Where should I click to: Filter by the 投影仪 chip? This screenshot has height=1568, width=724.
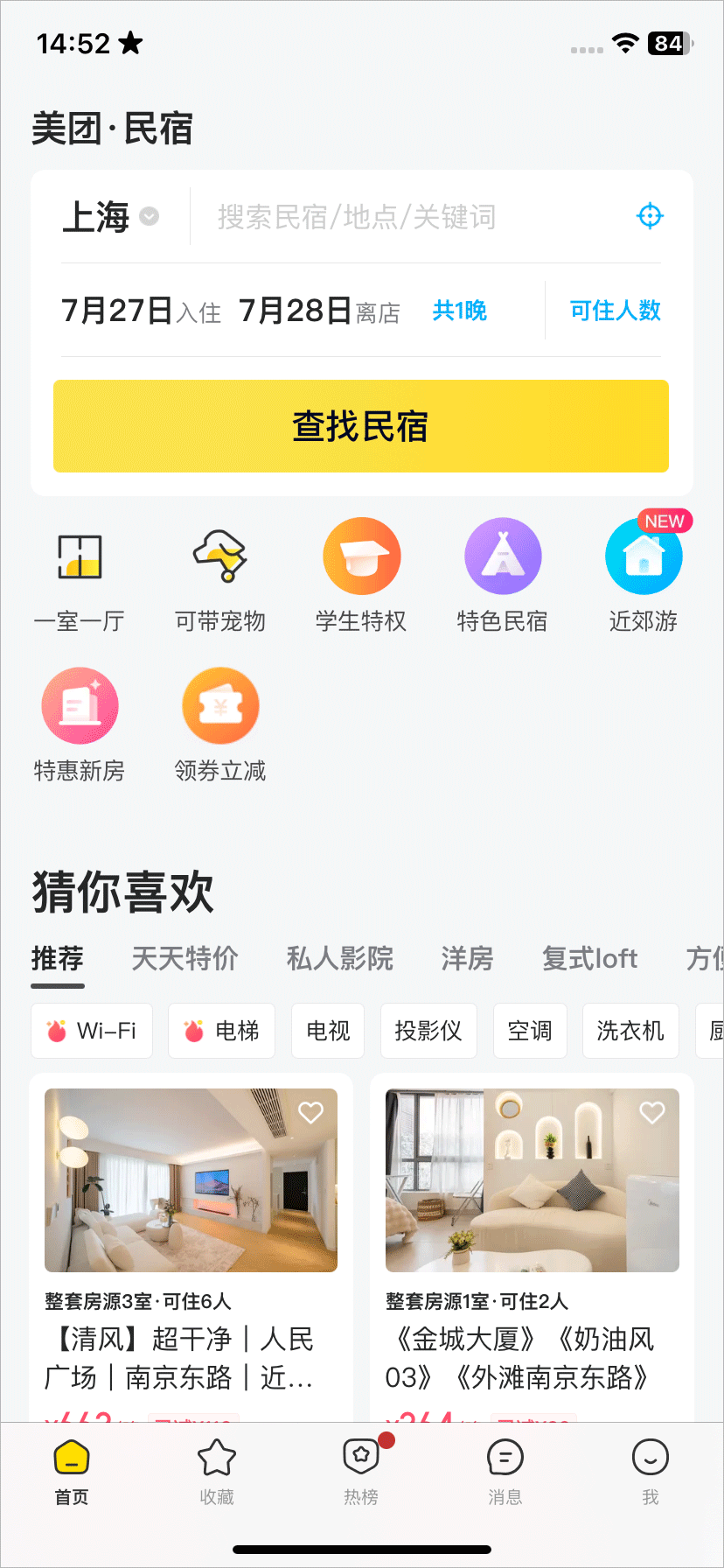428,1031
